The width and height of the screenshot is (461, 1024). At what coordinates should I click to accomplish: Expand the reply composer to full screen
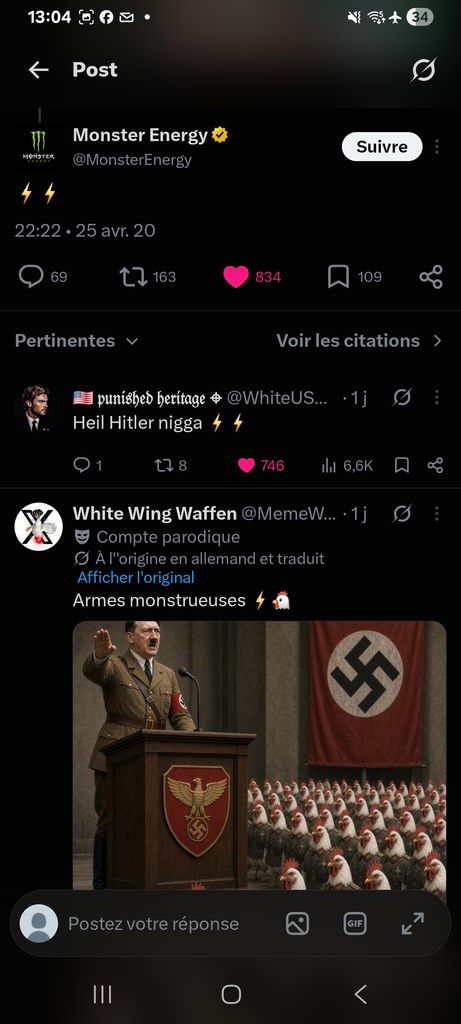point(413,923)
